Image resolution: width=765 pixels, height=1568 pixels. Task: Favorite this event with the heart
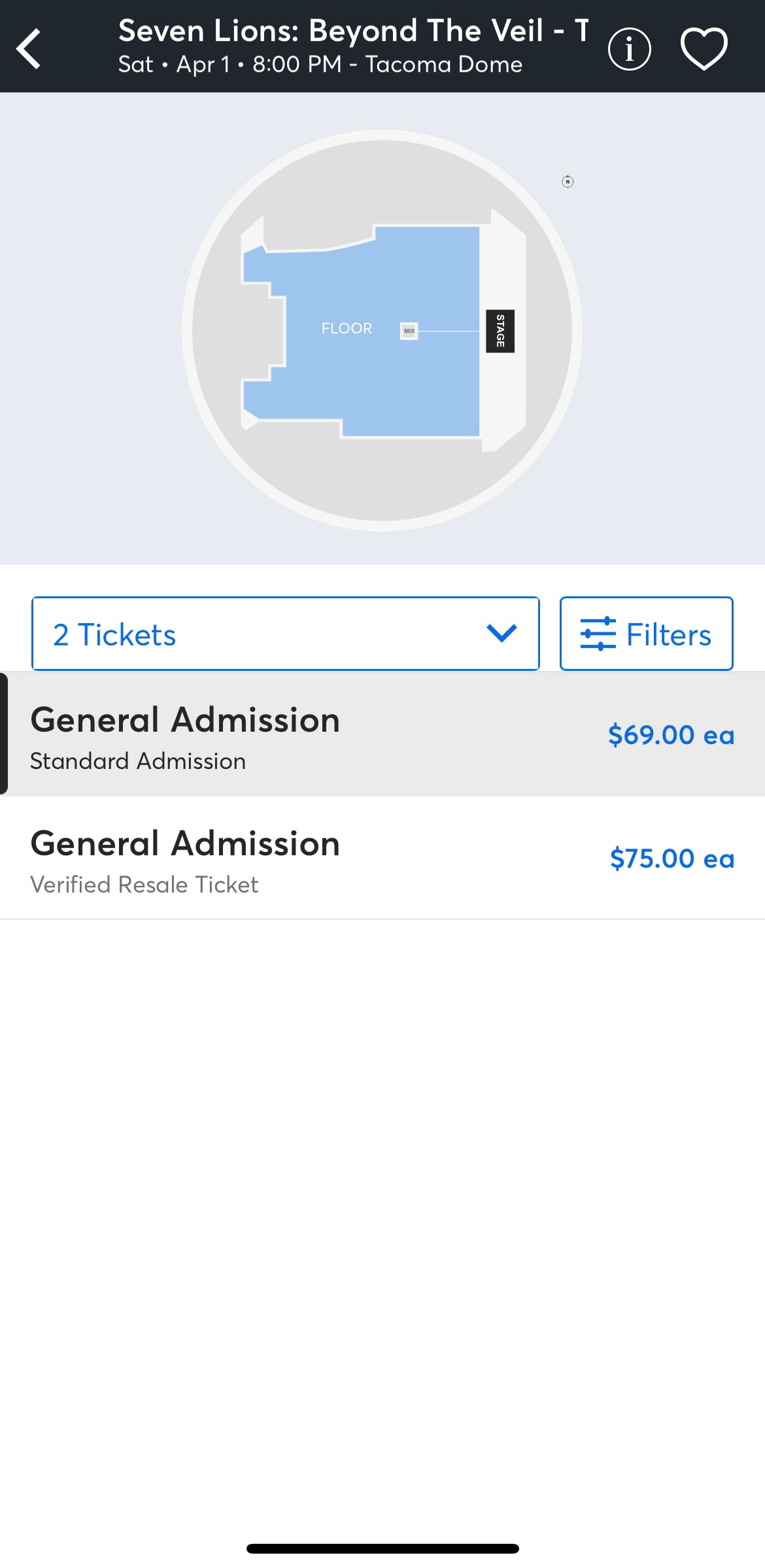coord(704,49)
